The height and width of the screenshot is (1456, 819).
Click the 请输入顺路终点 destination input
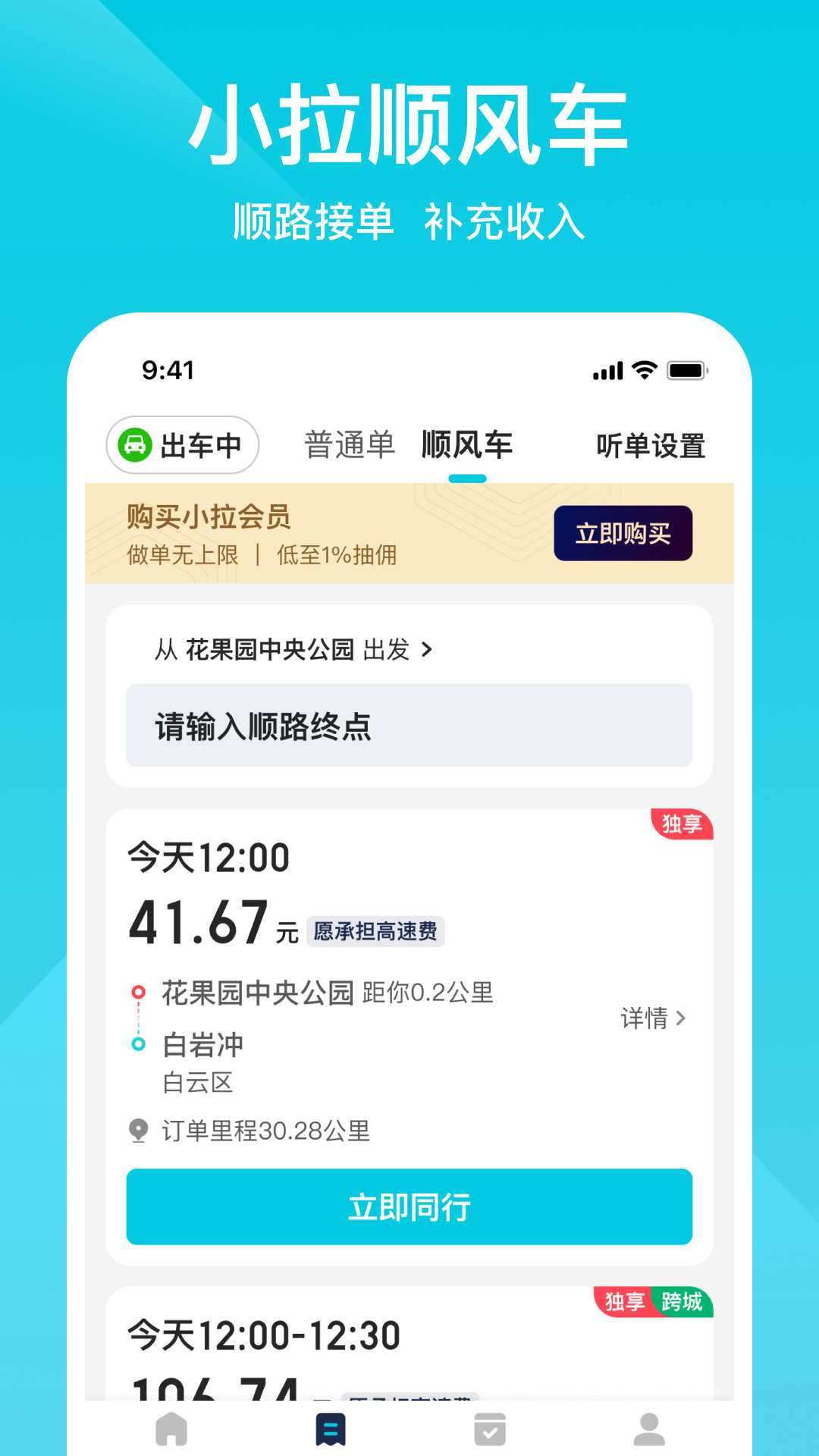point(409,725)
